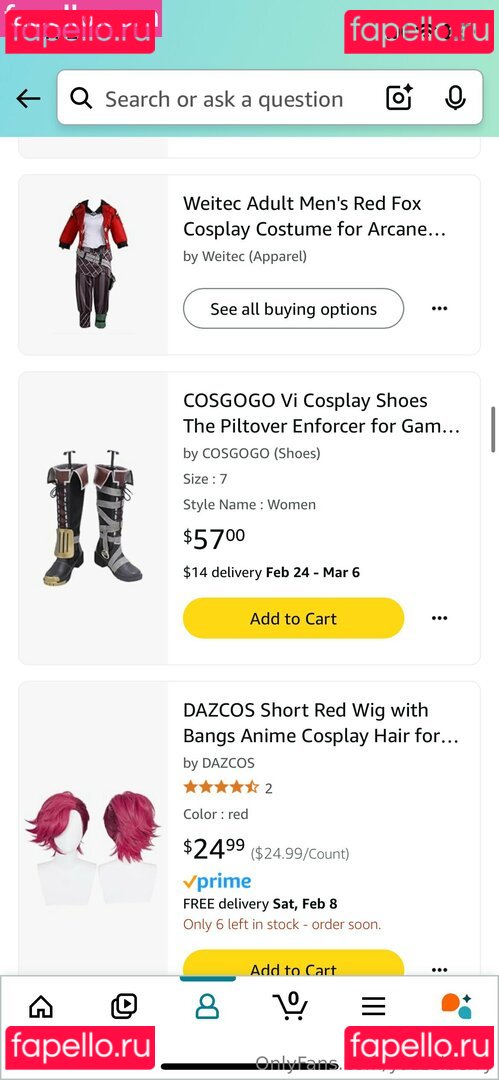Open the account profile tab
This screenshot has height=1080, width=499.
click(207, 1006)
